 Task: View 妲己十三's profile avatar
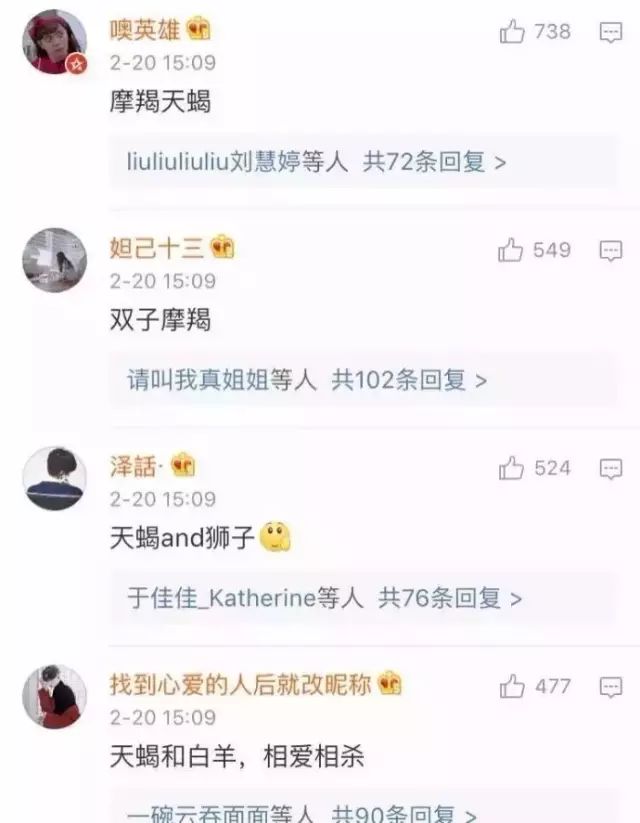point(54,260)
